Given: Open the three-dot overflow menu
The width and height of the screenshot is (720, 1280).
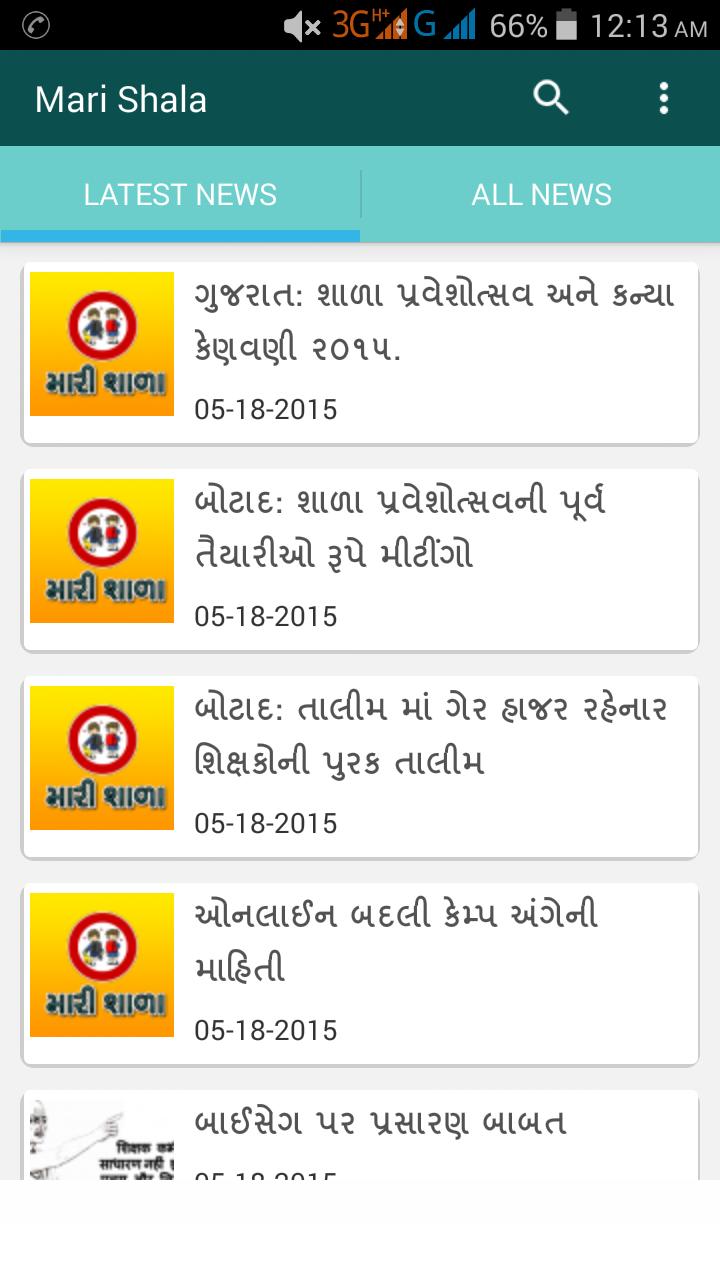Looking at the screenshot, I should coord(663,98).
